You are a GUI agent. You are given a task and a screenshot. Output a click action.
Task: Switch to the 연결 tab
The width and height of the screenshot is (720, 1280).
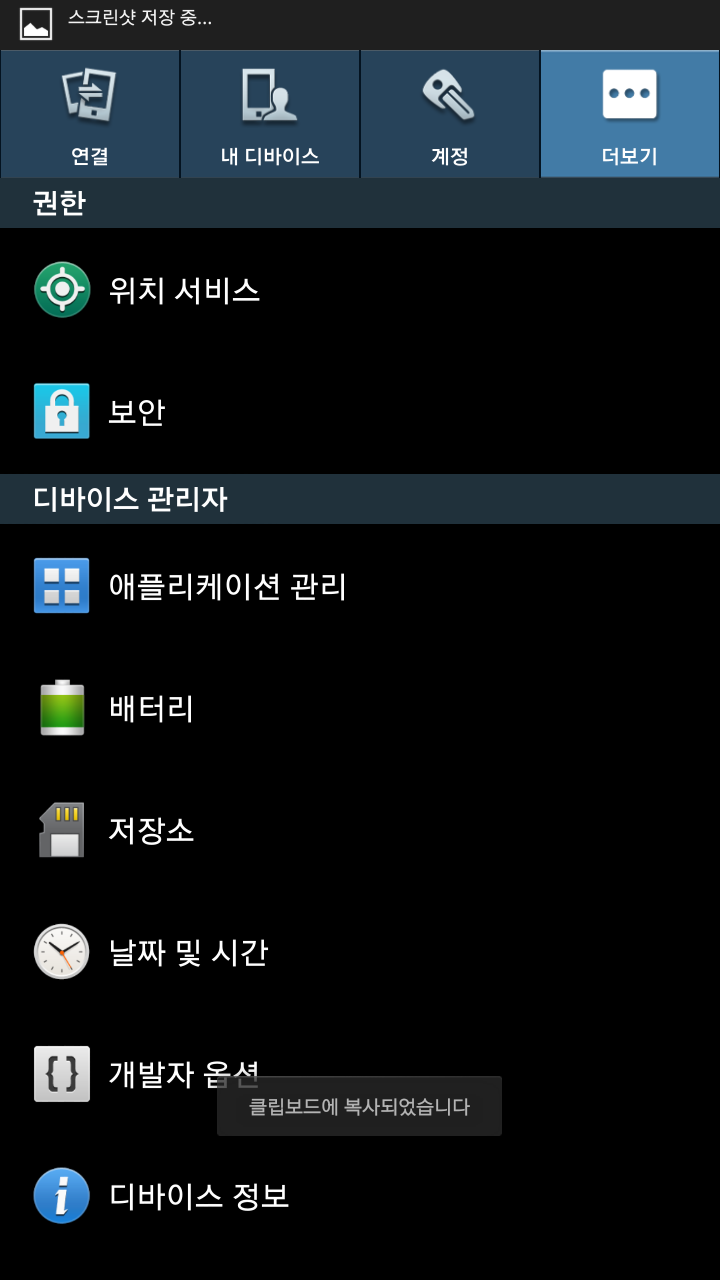tap(90, 114)
